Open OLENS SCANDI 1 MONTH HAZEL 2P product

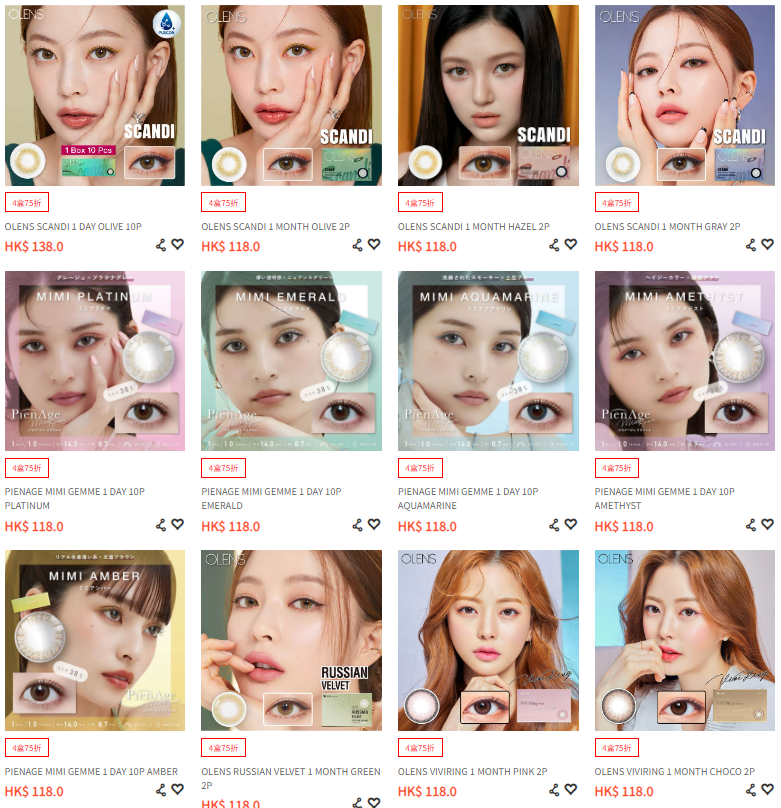tap(488, 95)
